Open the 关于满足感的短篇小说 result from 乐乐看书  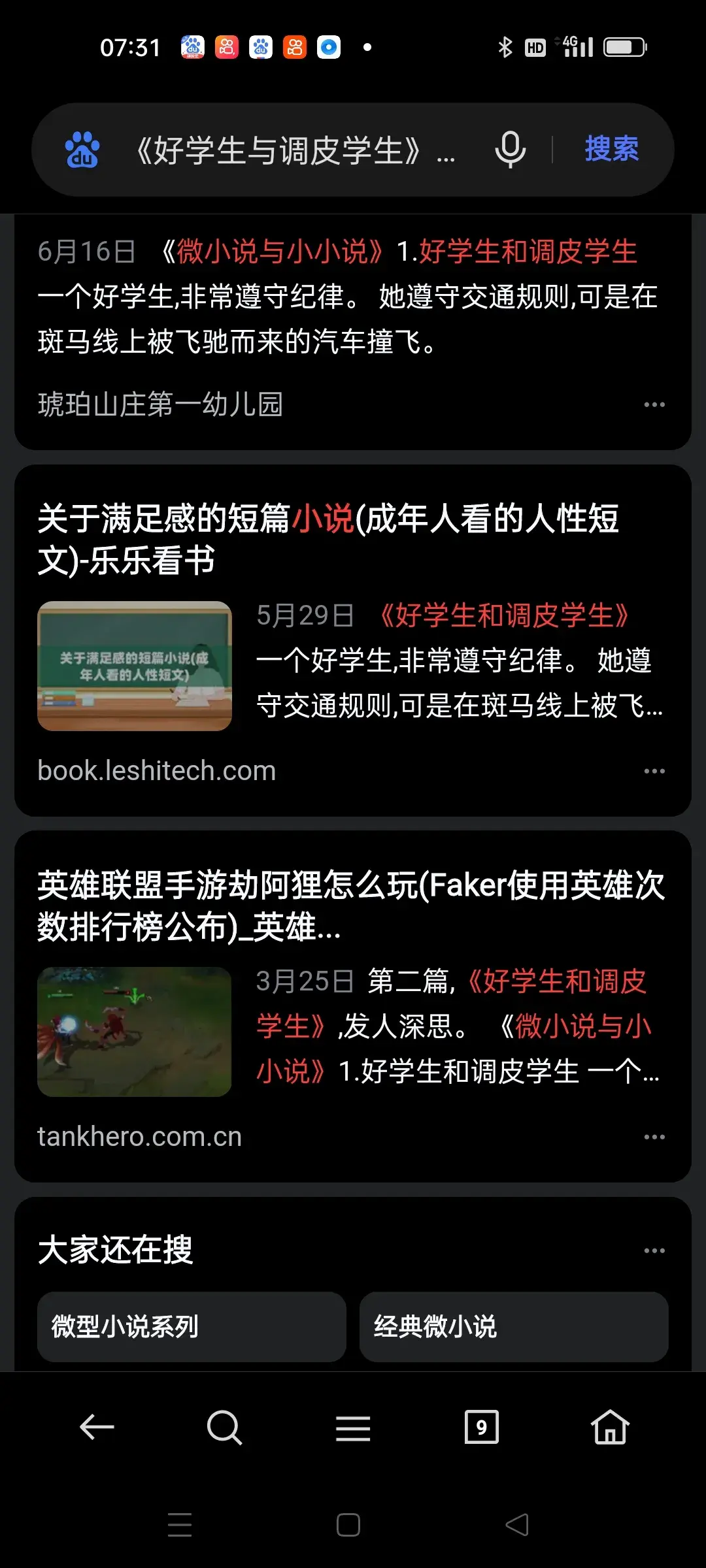pos(327,539)
